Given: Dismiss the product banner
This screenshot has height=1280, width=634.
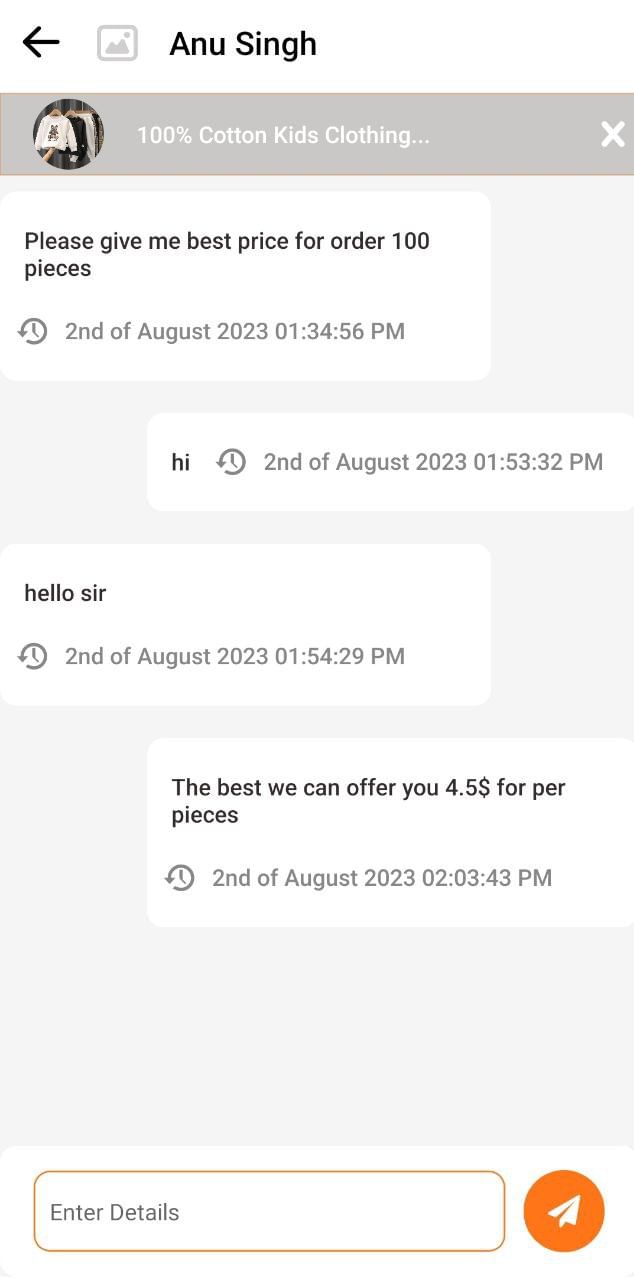Looking at the screenshot, I should pyautogui.click(x=612, y=135).
